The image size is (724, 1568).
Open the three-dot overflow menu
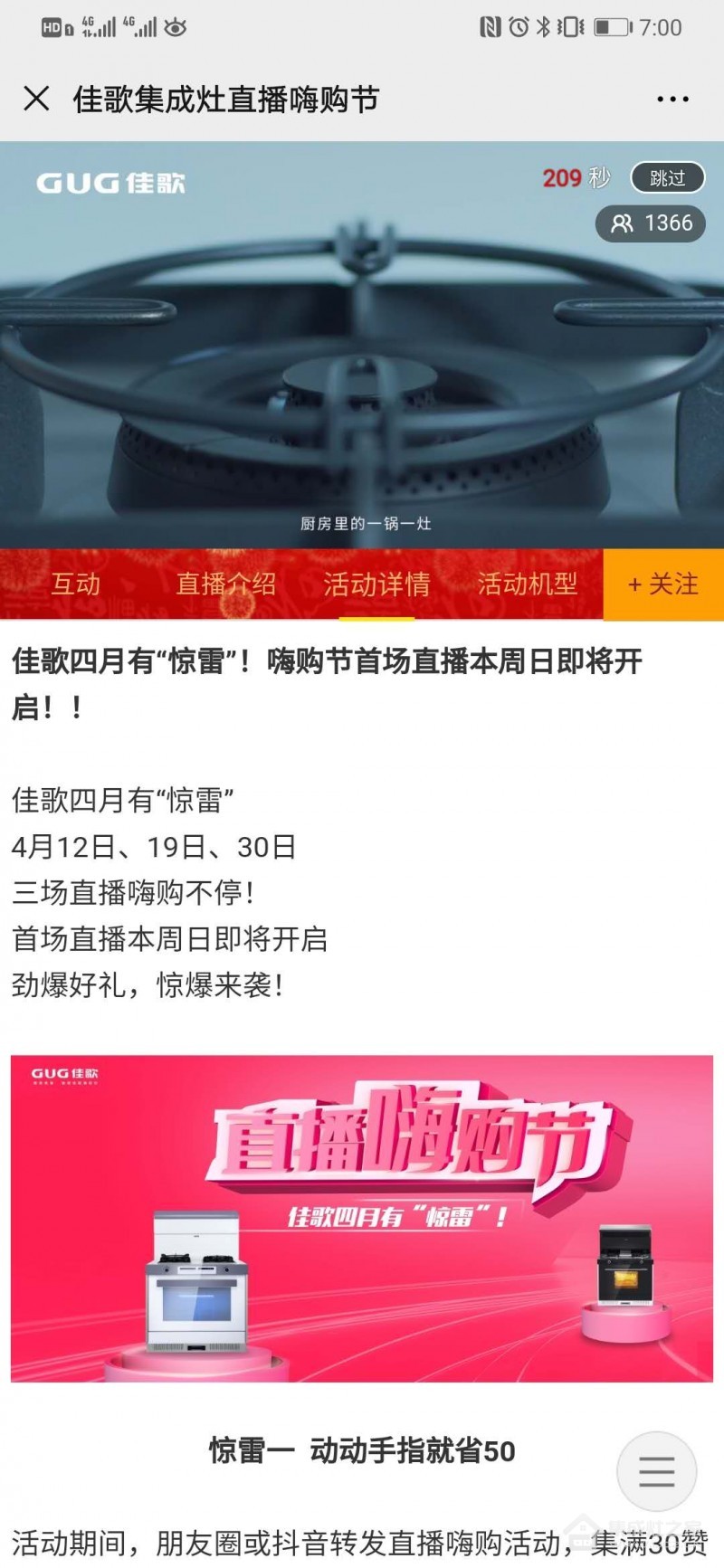[x=672, y=99]
